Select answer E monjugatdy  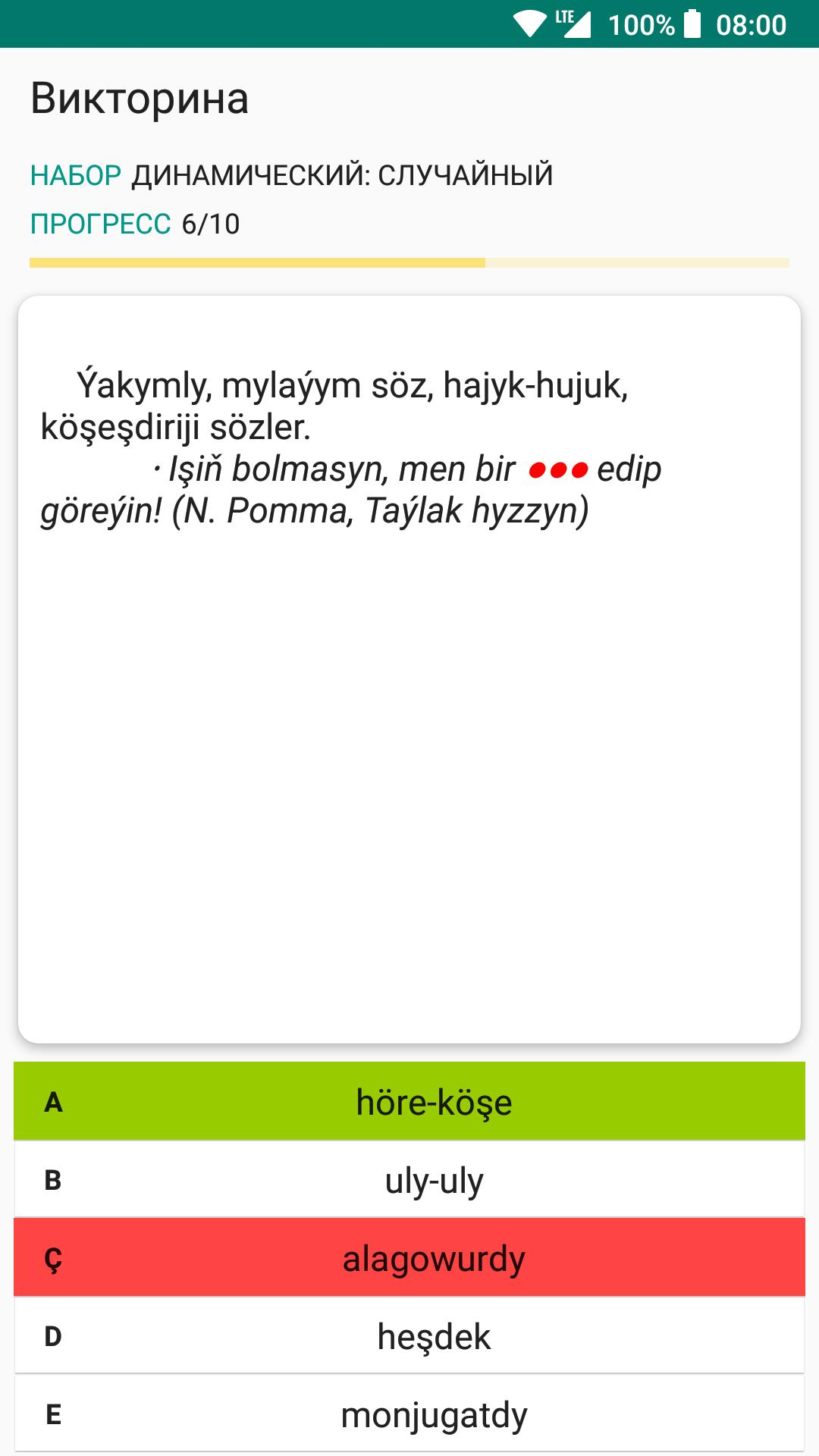pos(409,1414)
